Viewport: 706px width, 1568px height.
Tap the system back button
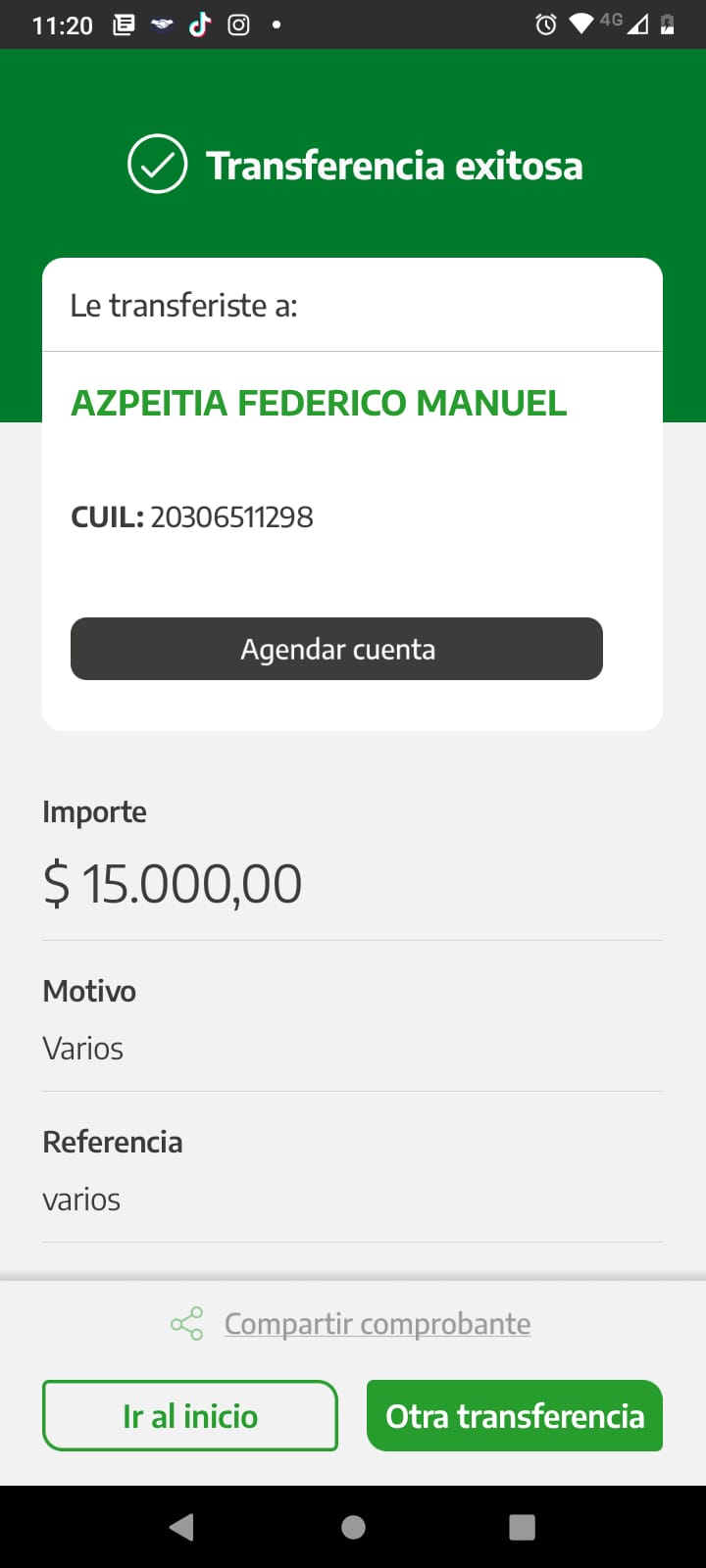point(181,1527)
